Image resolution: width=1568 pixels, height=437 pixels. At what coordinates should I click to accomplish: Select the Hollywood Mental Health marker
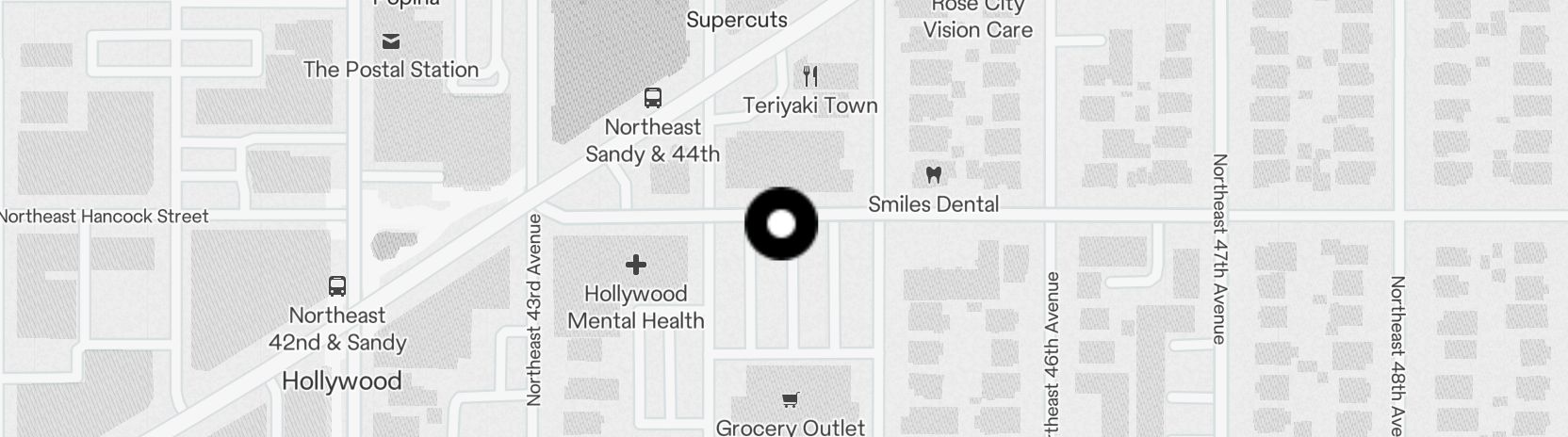pos(636,265)
